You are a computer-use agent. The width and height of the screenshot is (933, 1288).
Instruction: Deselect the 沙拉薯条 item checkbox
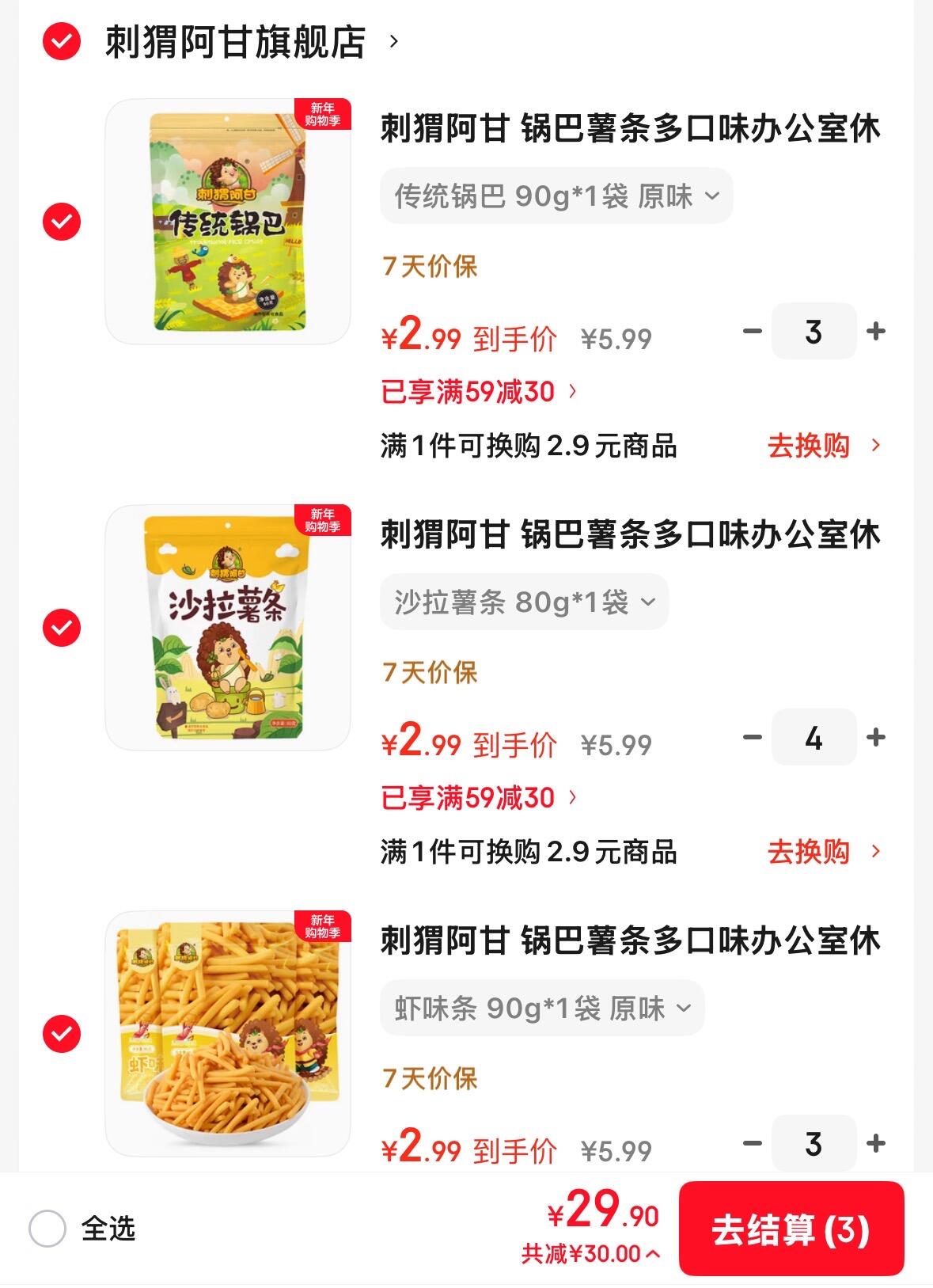(62, 628)
